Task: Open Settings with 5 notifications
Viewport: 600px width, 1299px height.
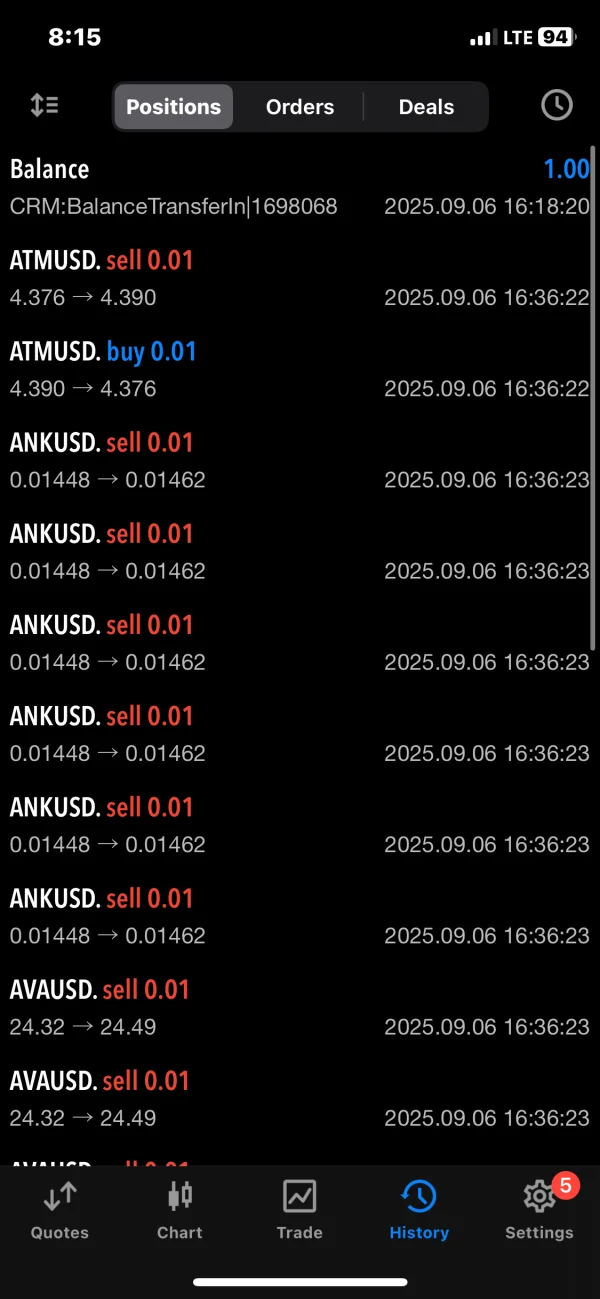Action: [540, 1210]
